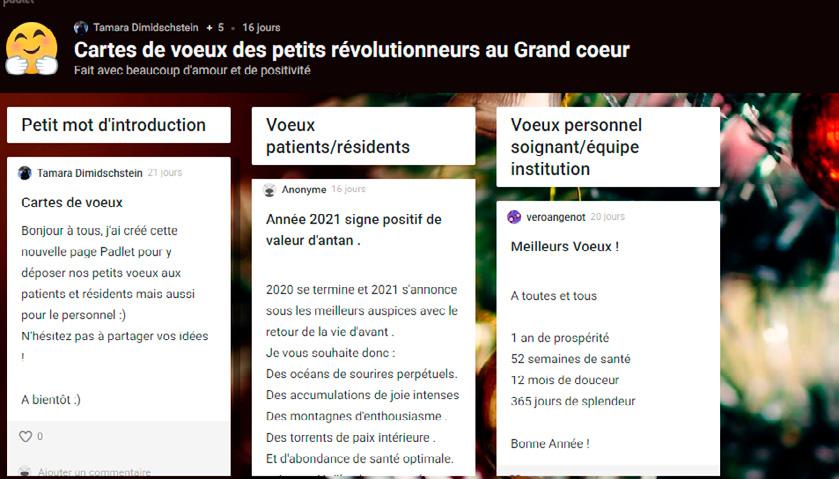The width and height of the screenshot is (839, 479).
Task: Add a comment under Cartes de voeux
Action: tap(94, 472)
